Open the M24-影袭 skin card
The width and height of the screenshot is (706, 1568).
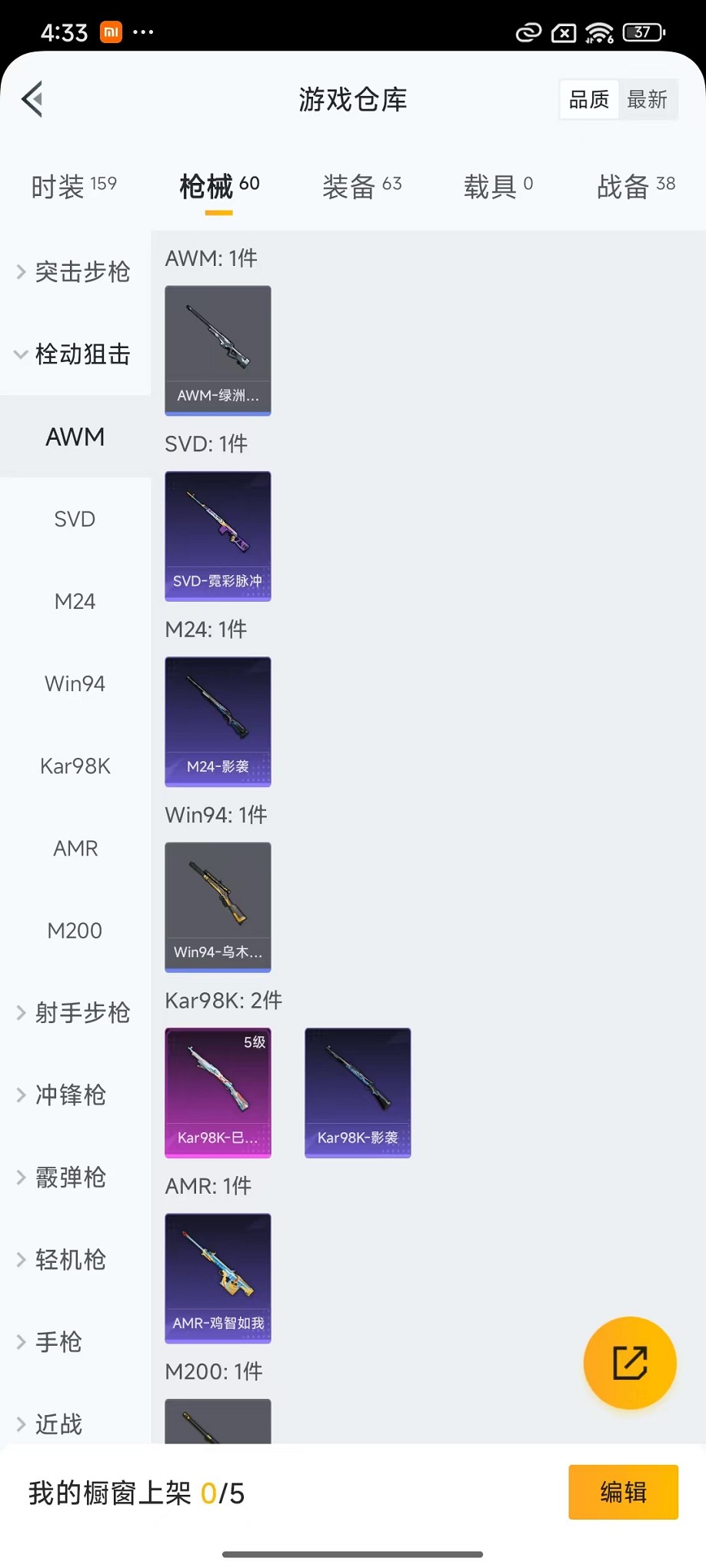click(218, 722)
